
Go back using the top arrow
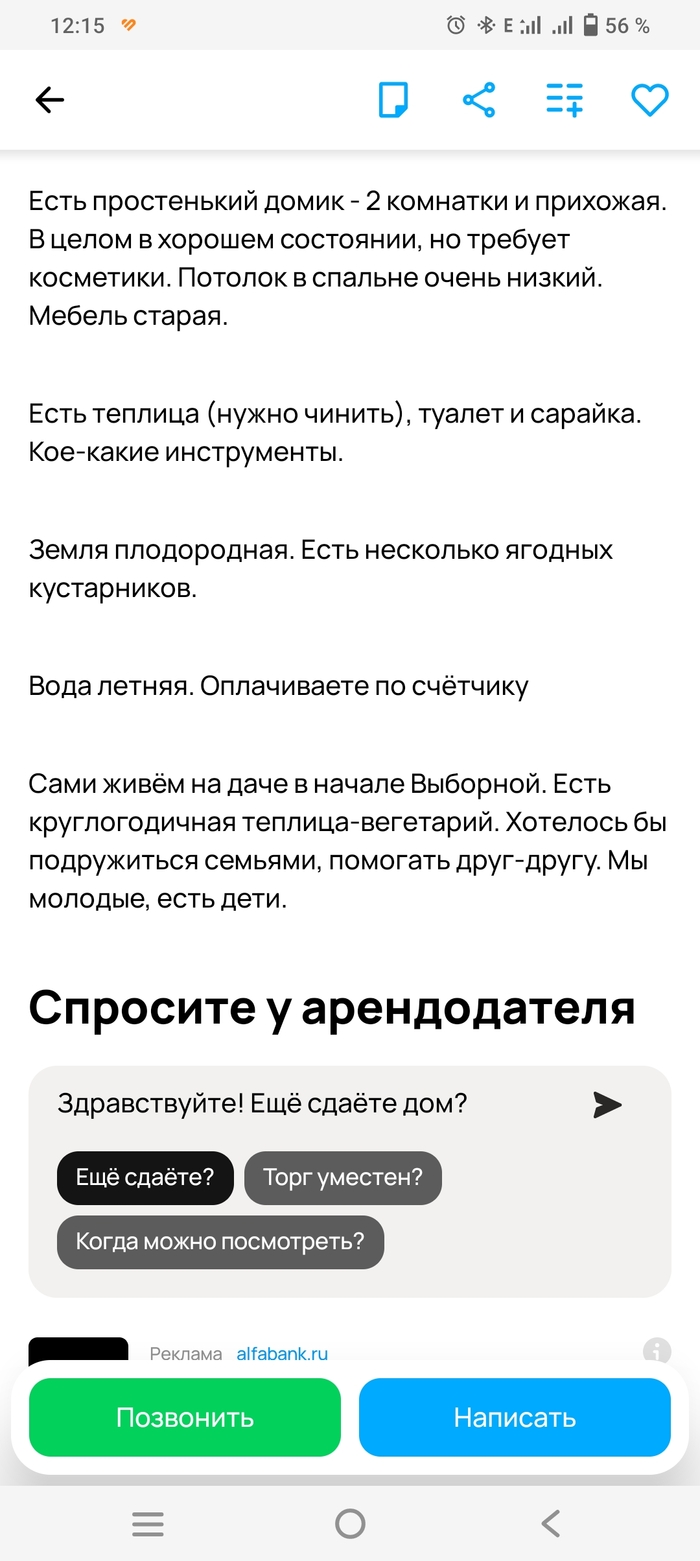point(49,99)
